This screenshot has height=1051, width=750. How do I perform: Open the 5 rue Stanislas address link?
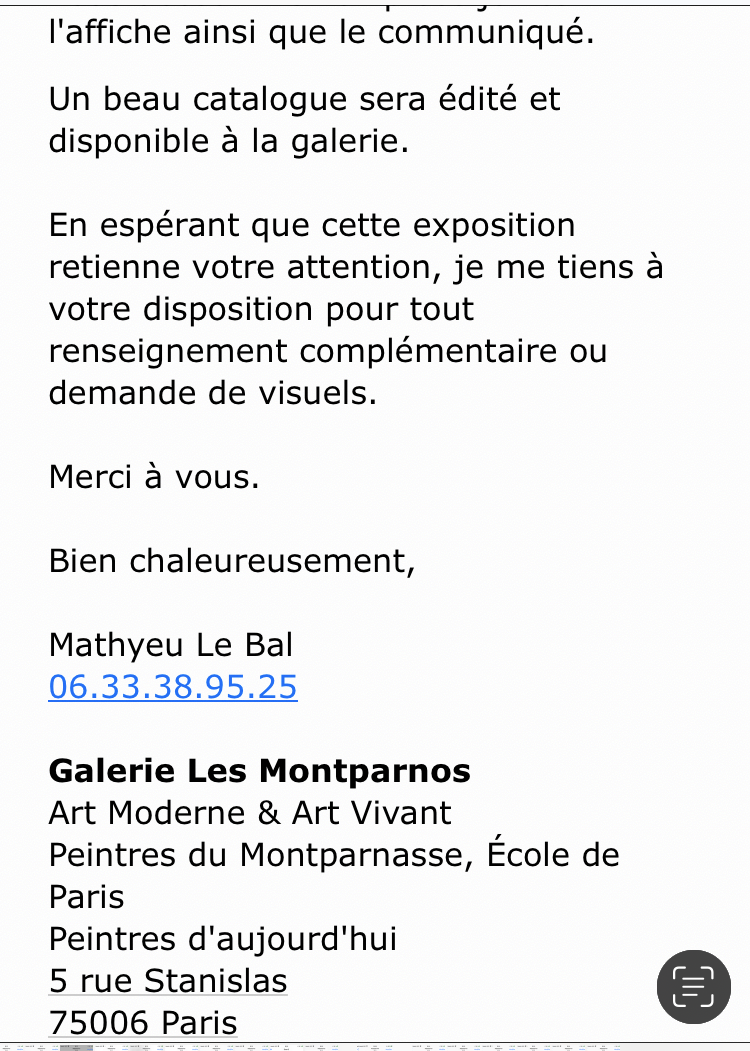168,981
